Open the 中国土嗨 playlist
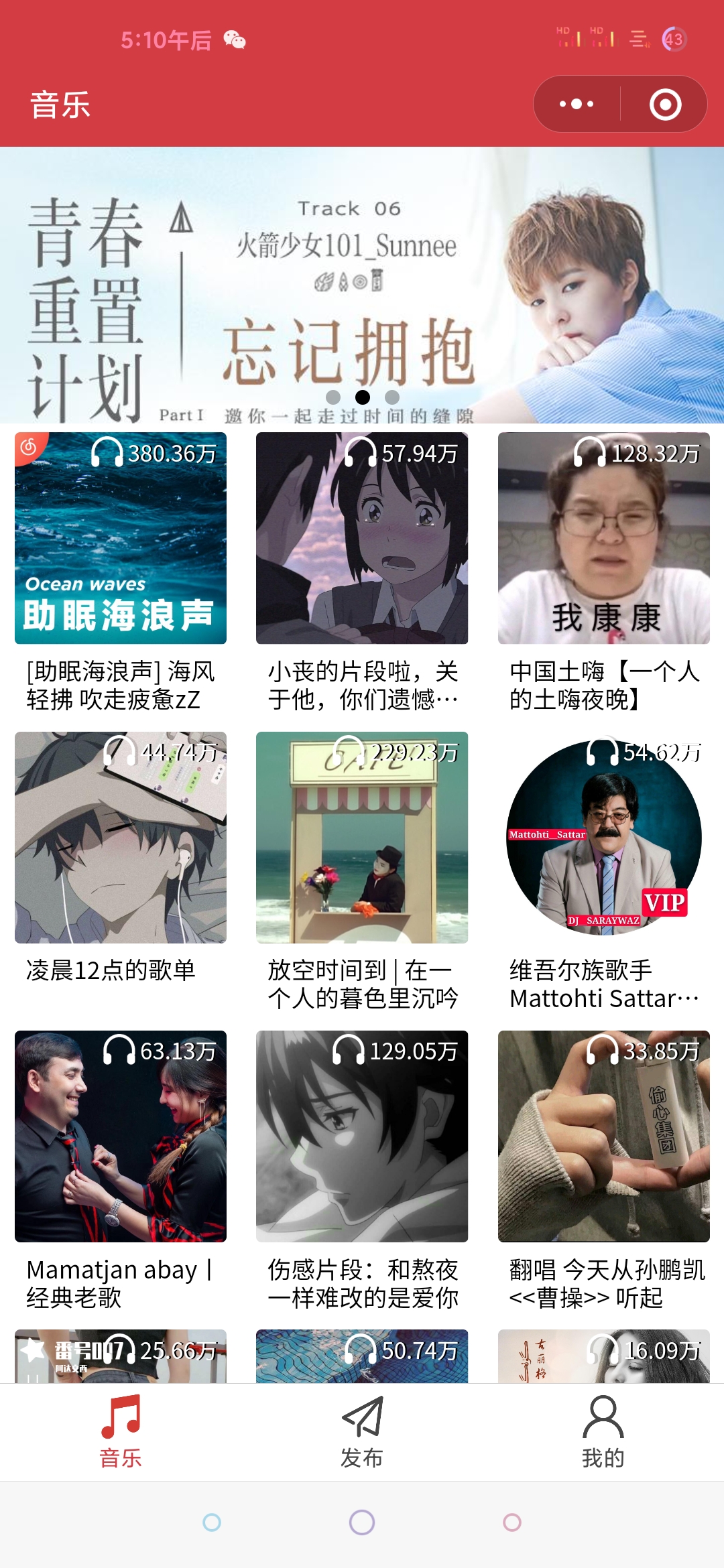This screenshot has height=1568, width=724. (x=603, y=538)
